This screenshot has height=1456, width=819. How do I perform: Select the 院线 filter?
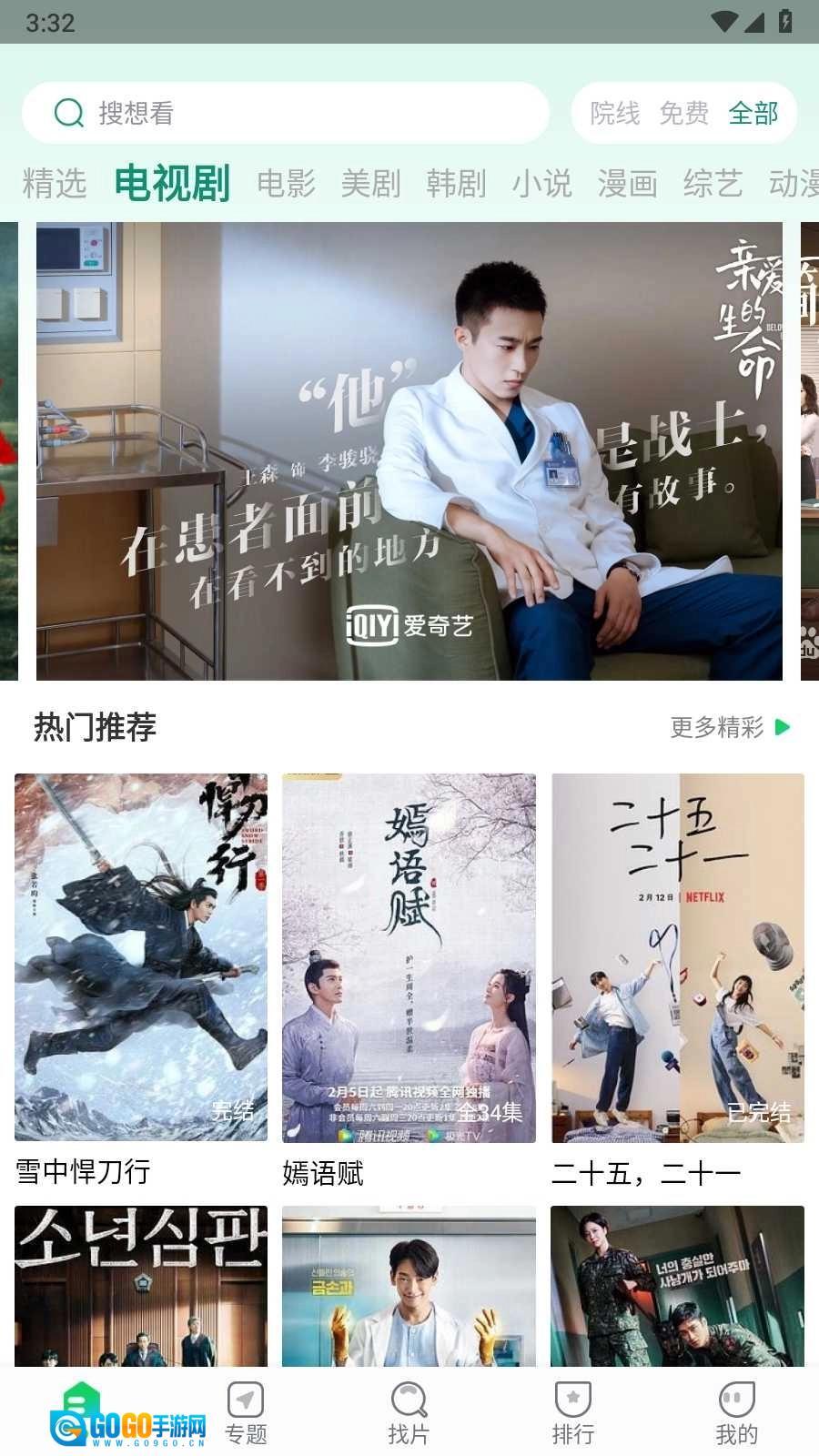[615, 113]
